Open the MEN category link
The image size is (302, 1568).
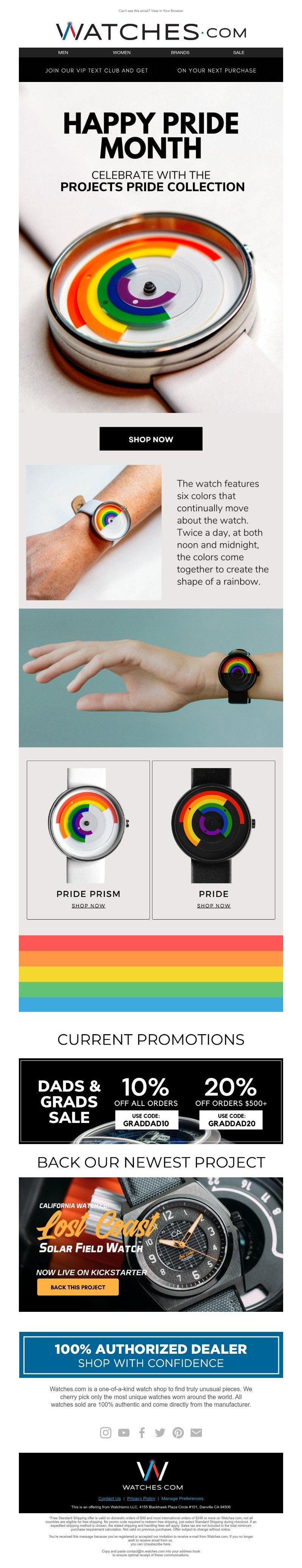click(x=63, y=53)
